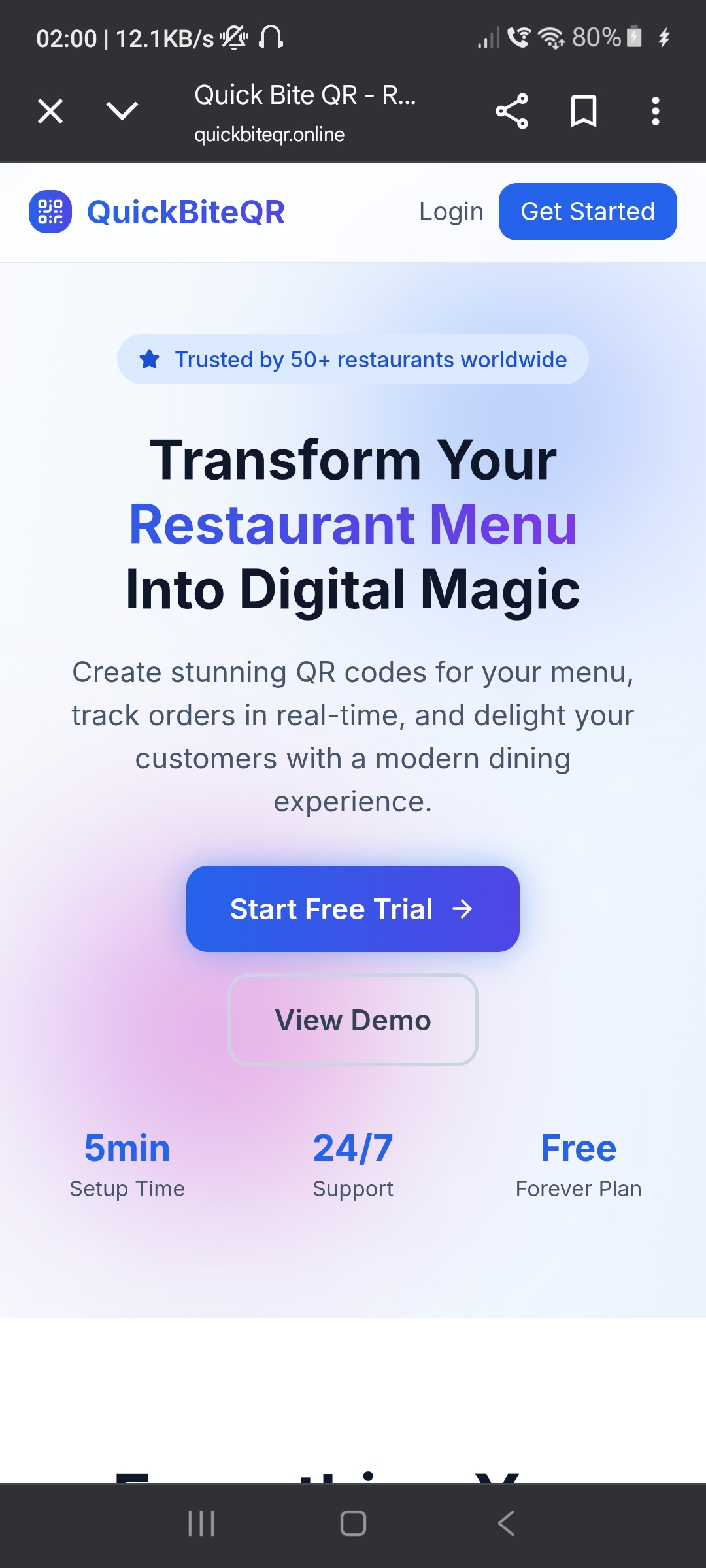The height and width of the screenshot is (1568, 706).
Task: Open recent apps from the navigation bar
Action: (201, 1524)
